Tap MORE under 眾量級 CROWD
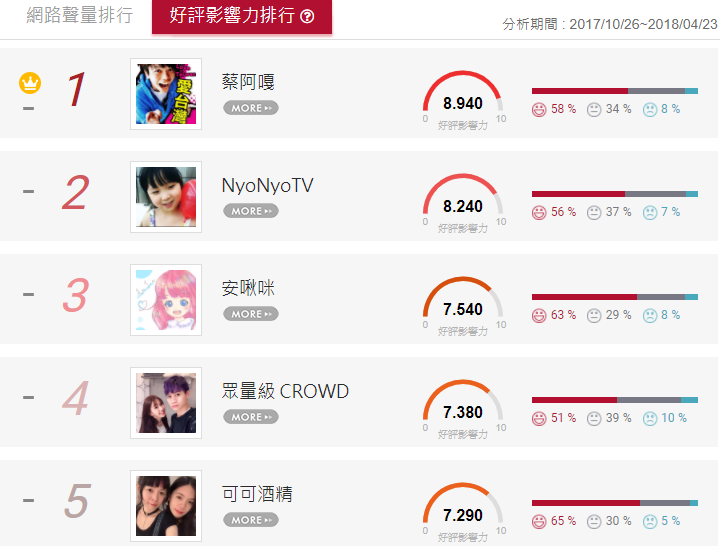720x546 pixels. coord(250,417)
